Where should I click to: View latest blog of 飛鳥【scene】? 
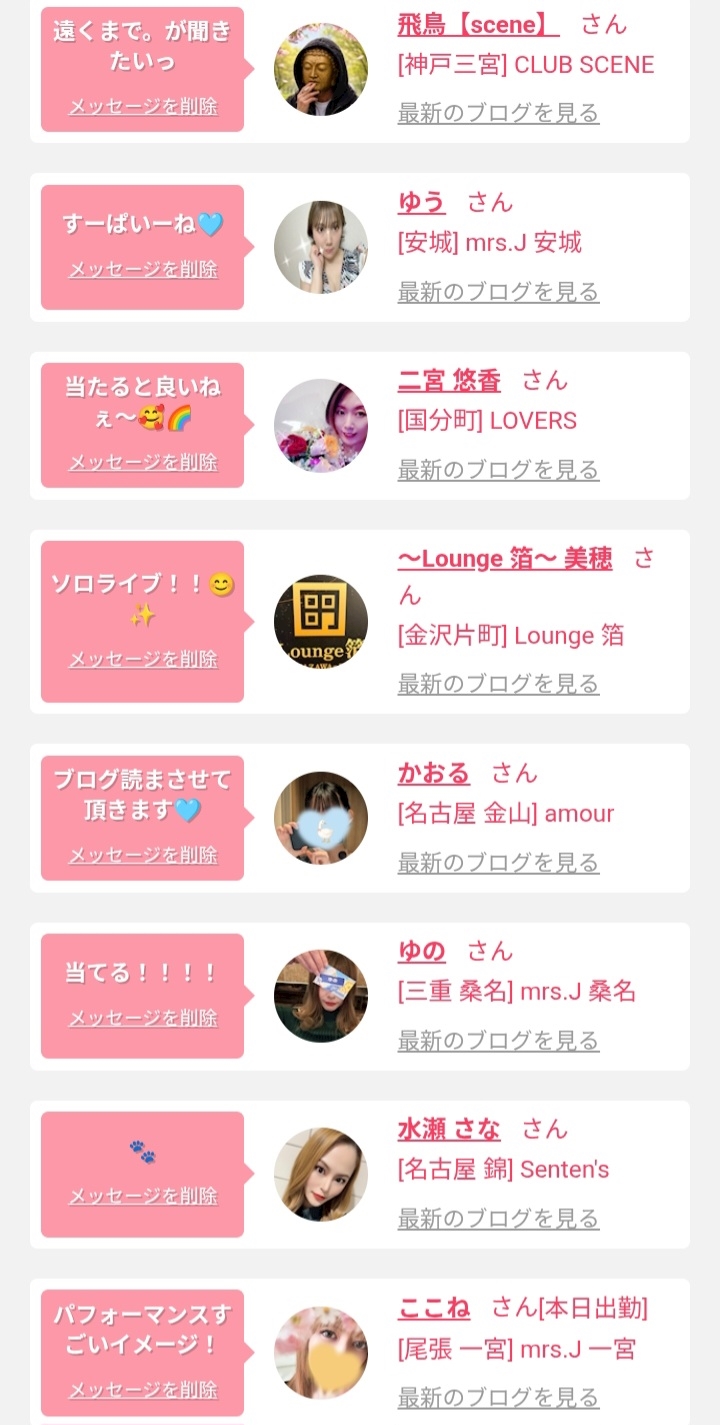(x=498, y=113)
